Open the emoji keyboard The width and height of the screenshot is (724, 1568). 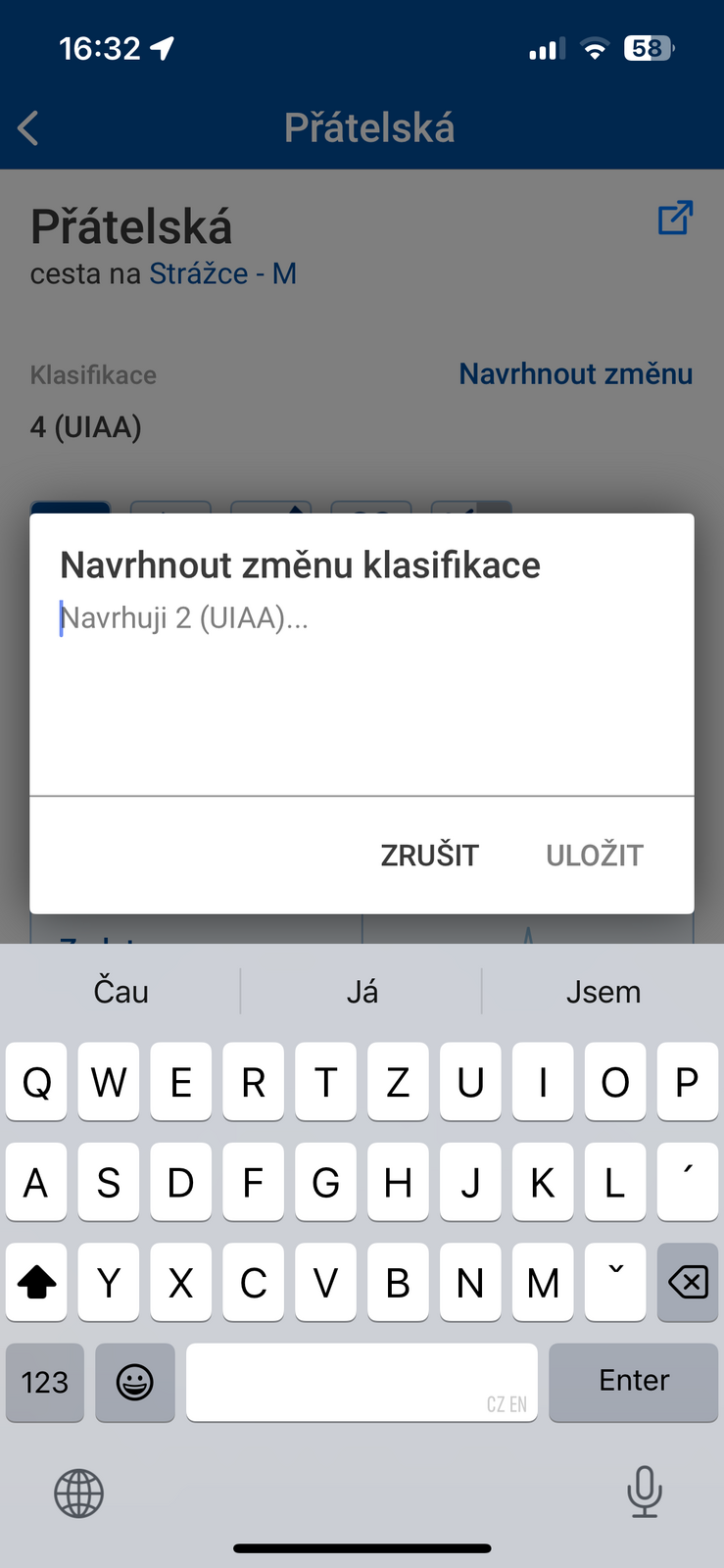135,1382
